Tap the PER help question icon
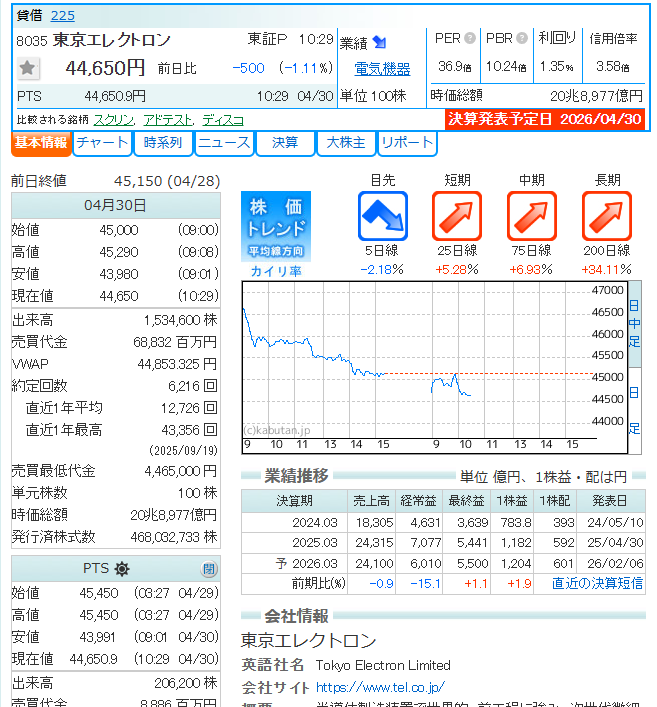Image resolution: width=657 pixels, height=707 pixels. click(x=469, y=39)
